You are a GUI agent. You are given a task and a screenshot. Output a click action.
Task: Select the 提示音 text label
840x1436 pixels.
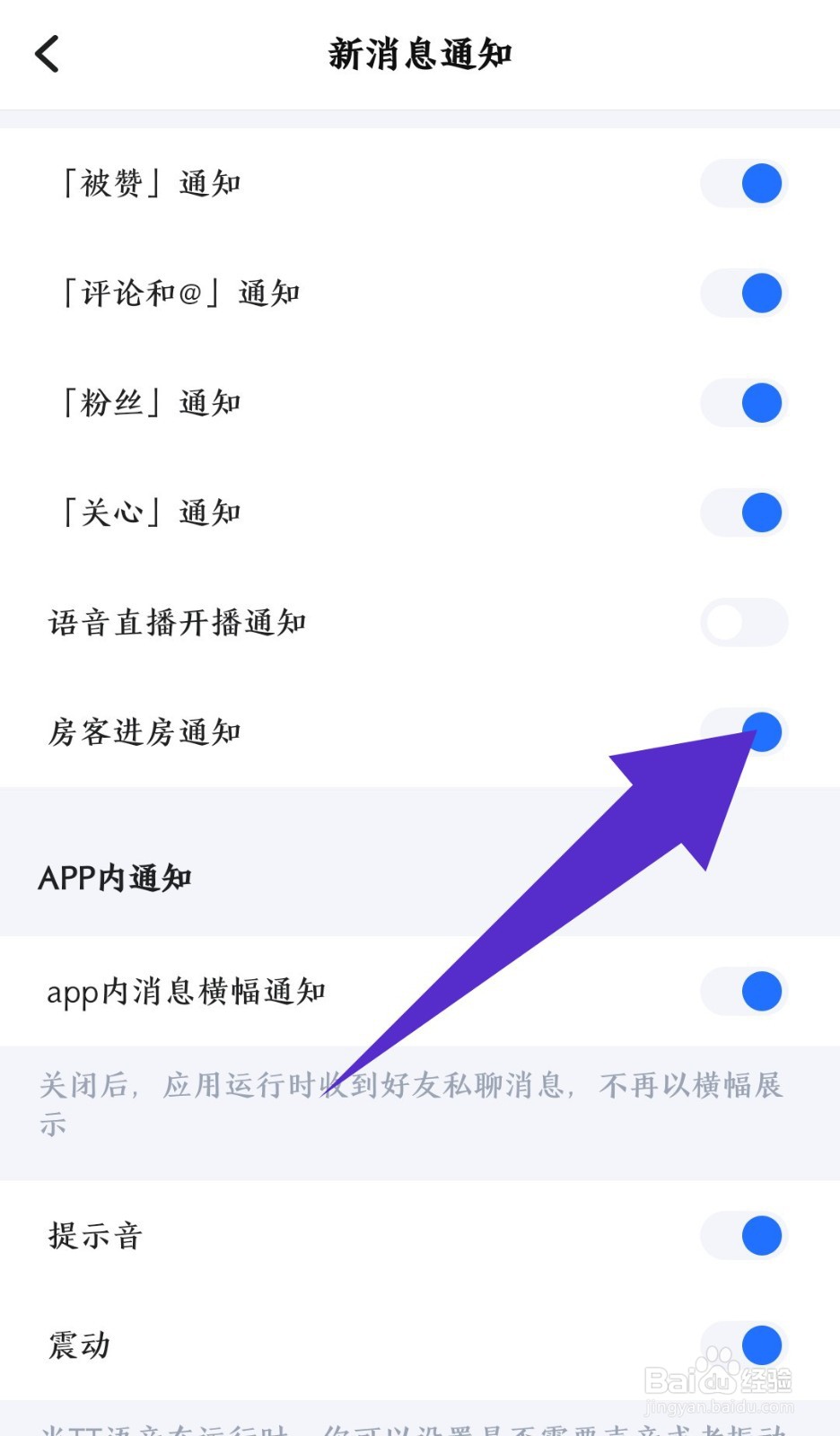pos(95,1235)
